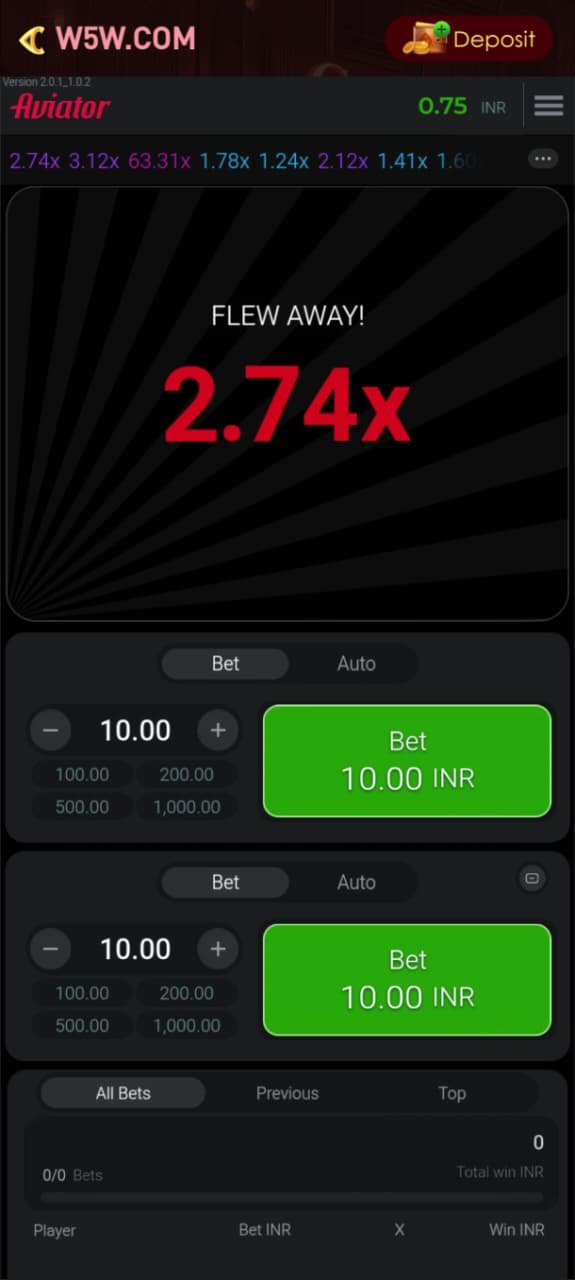575x1280 pixels.
Task: Edit the first bet amount field
Action: (x=135, y=731)
